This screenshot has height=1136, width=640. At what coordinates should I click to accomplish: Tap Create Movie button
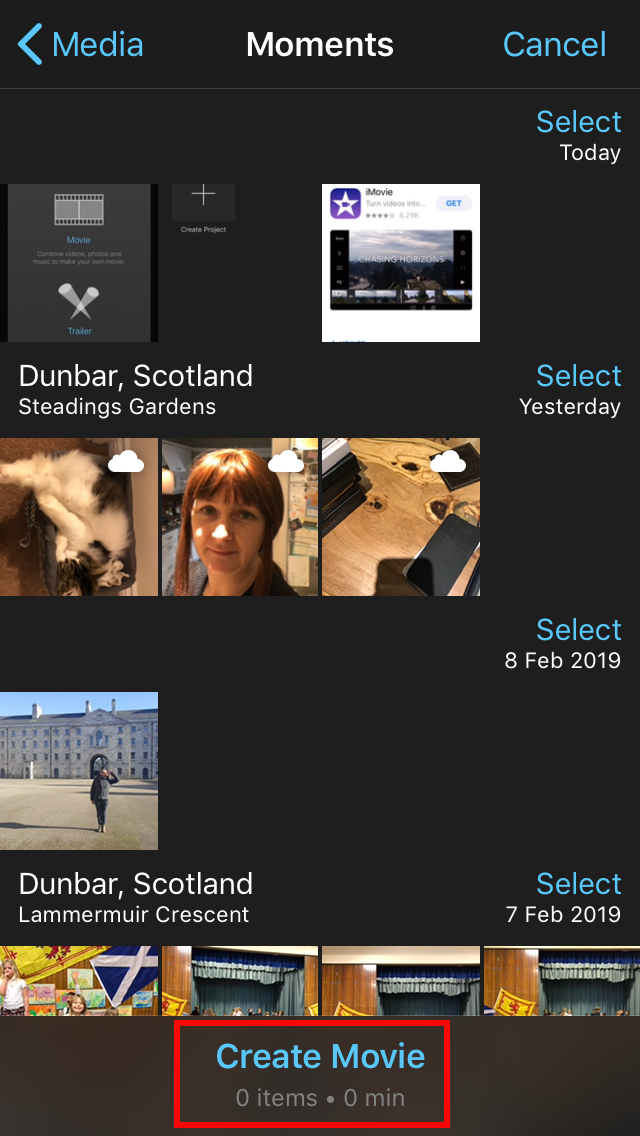[x=320, y=1070]
